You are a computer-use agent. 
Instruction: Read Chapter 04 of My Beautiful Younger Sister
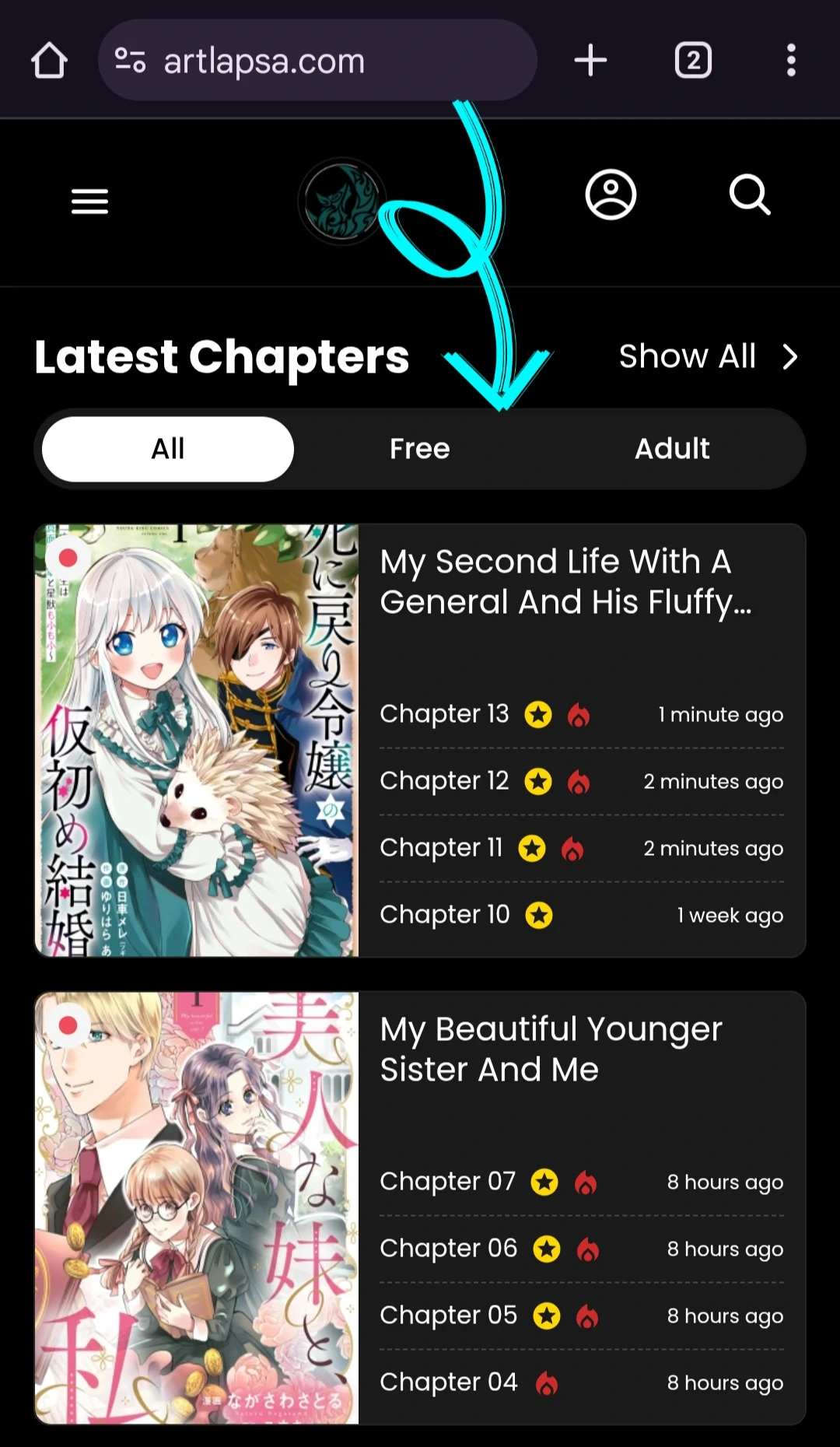448,1382
